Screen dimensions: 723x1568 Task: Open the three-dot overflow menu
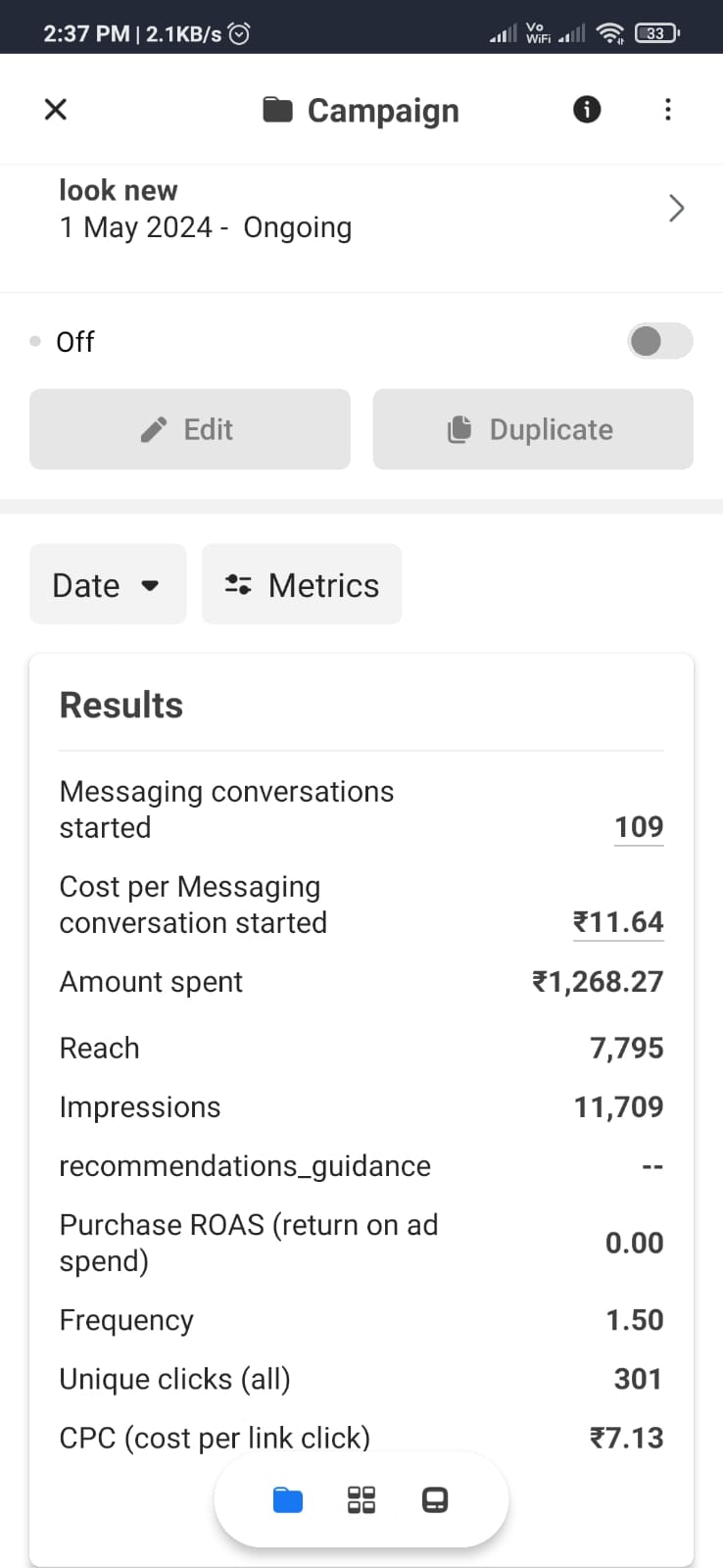(668, 109)
